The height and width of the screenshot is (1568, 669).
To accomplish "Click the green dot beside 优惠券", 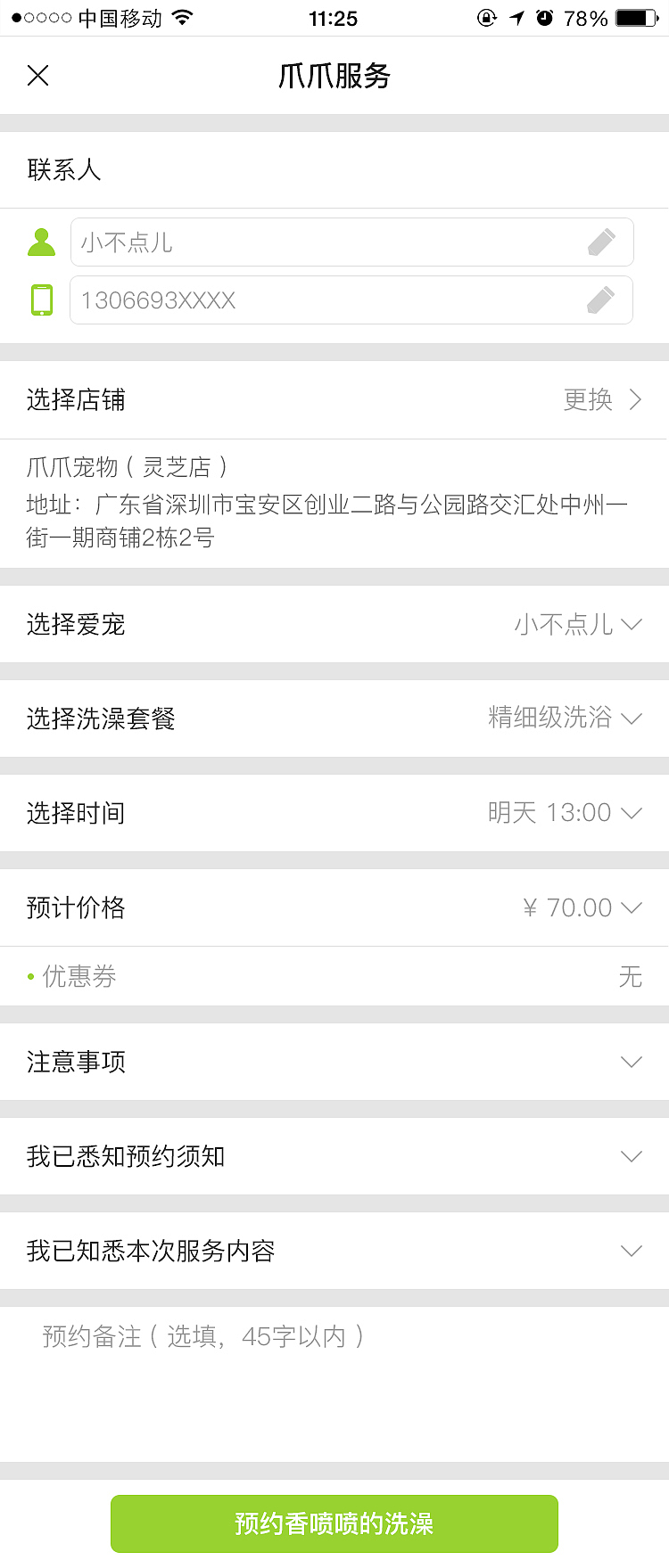I will pyautogui.click(x=30, y=977).
